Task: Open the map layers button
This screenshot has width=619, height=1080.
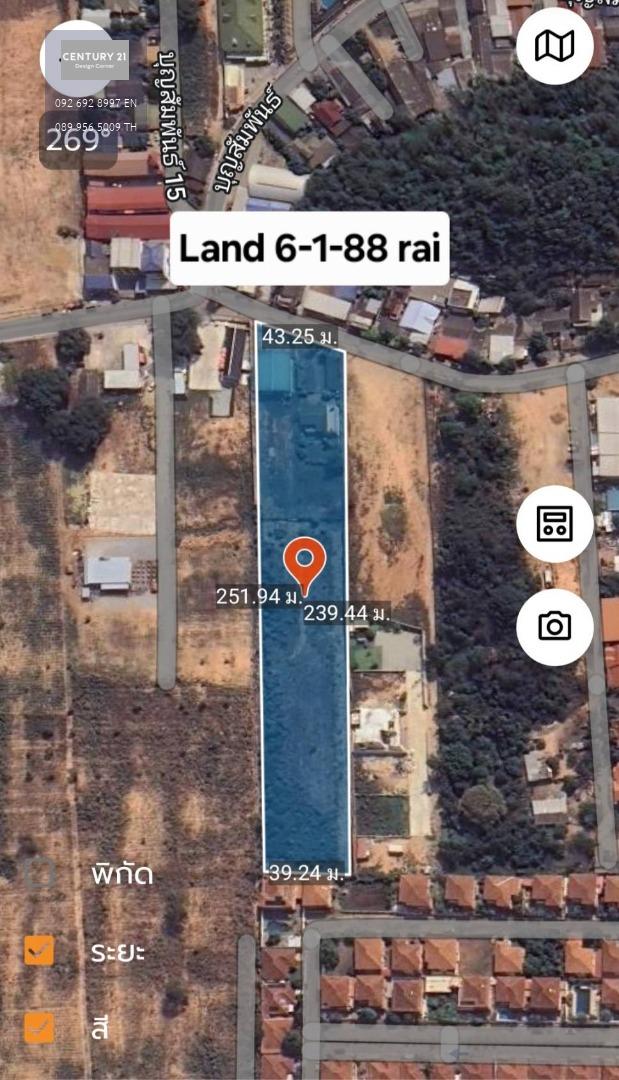Action: point(554,46)
